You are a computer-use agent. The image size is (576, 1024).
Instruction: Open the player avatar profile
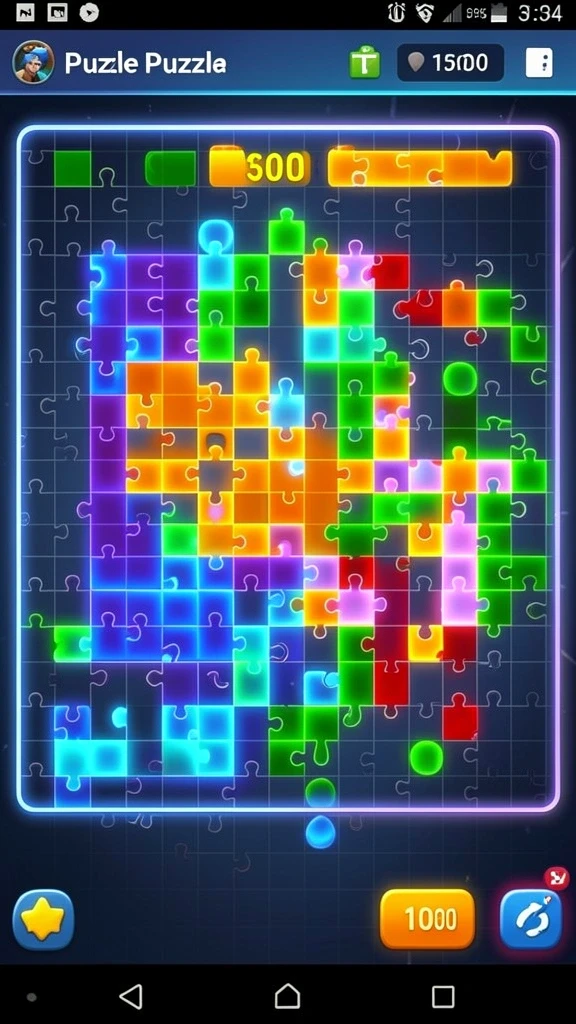pyautogui.click(x=33, y=62)
